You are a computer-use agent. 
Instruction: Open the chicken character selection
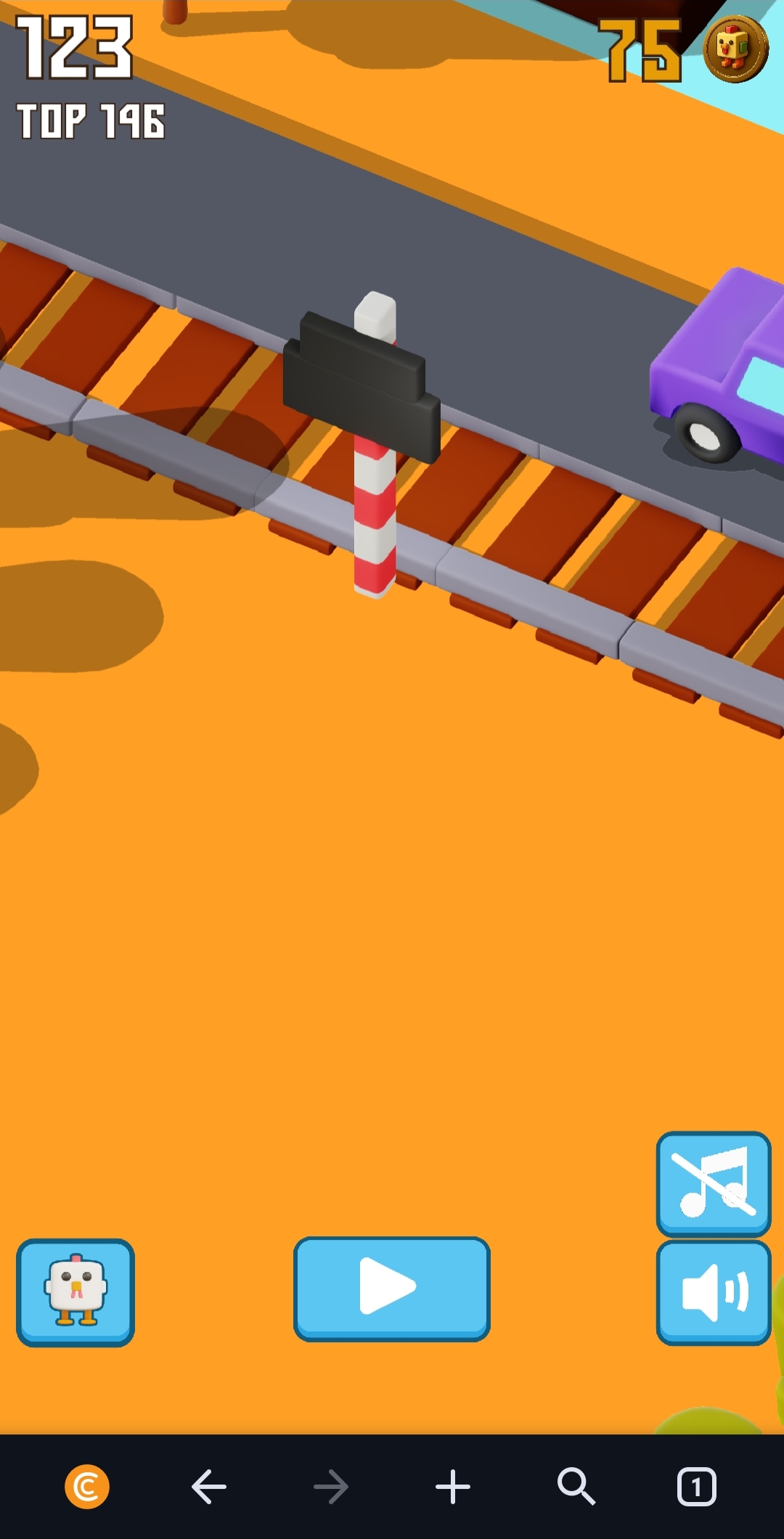75,1291
